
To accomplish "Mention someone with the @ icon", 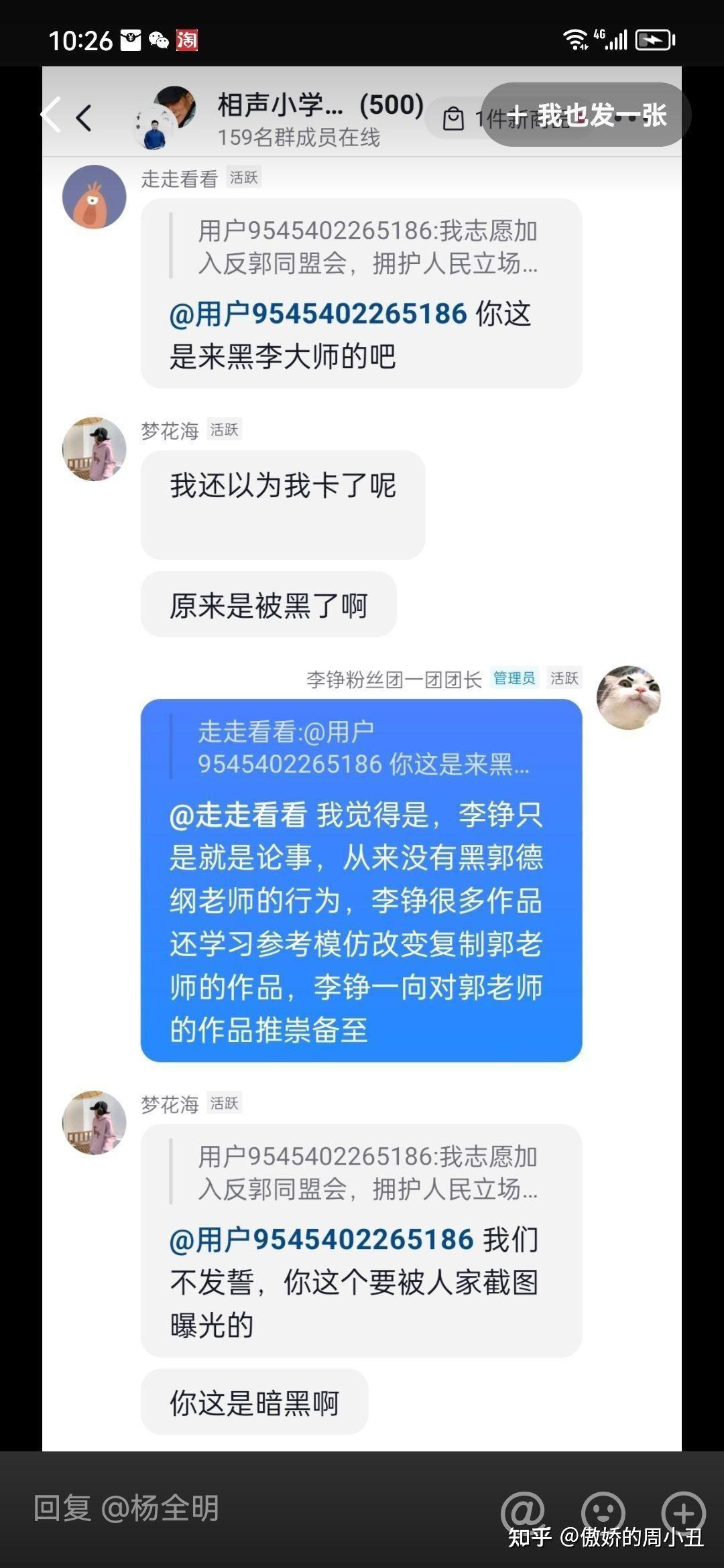I will click(524, 1510).
